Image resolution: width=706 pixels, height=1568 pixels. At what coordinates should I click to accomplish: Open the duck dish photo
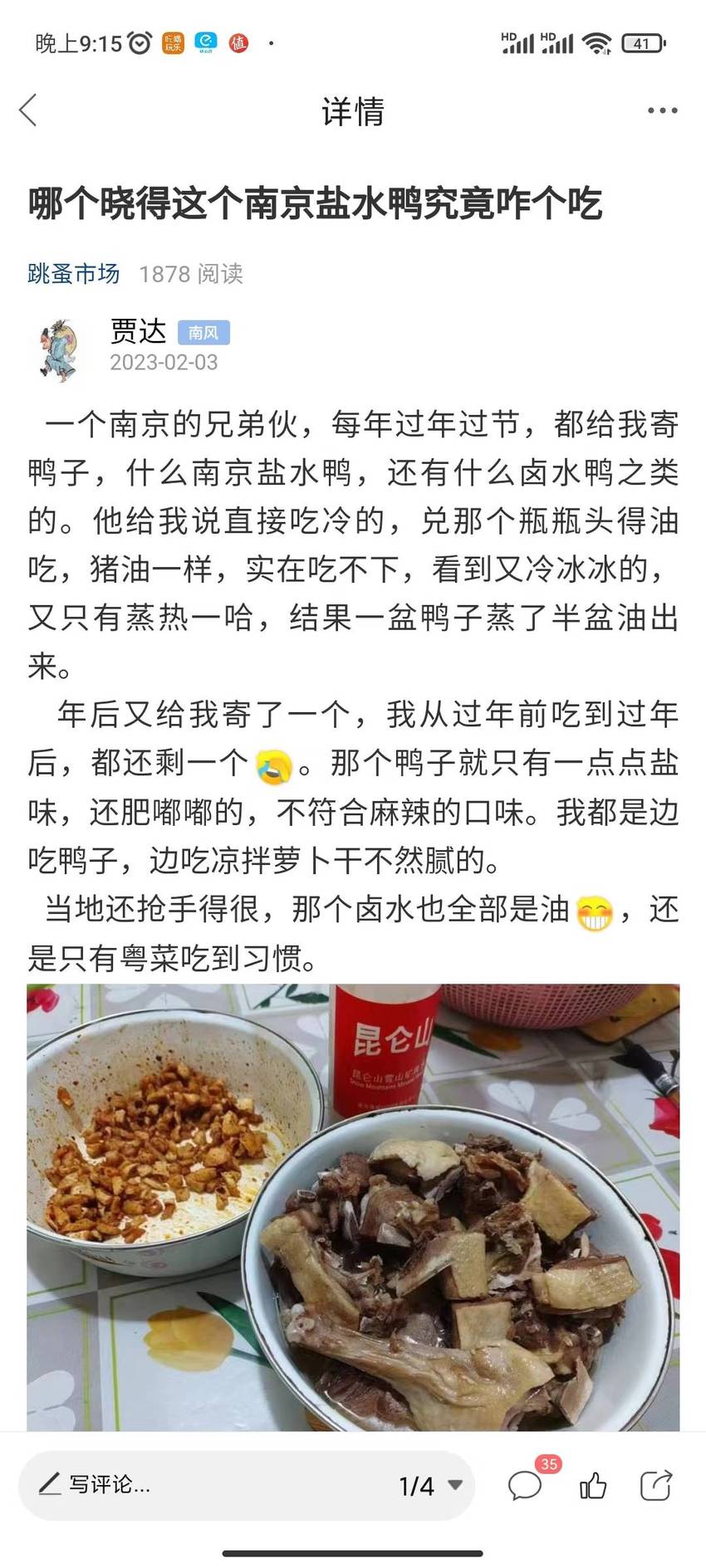click(x=353, y=1208)
